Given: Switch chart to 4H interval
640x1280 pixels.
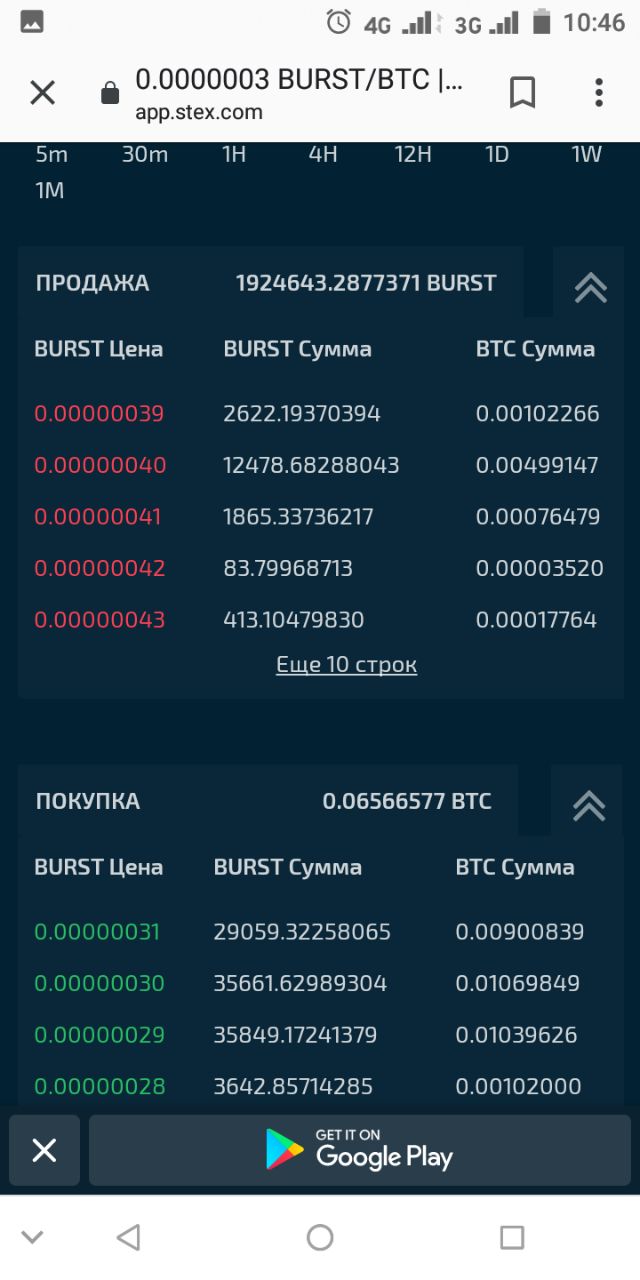Looking at the screenshot, I should tap(323, 154).
